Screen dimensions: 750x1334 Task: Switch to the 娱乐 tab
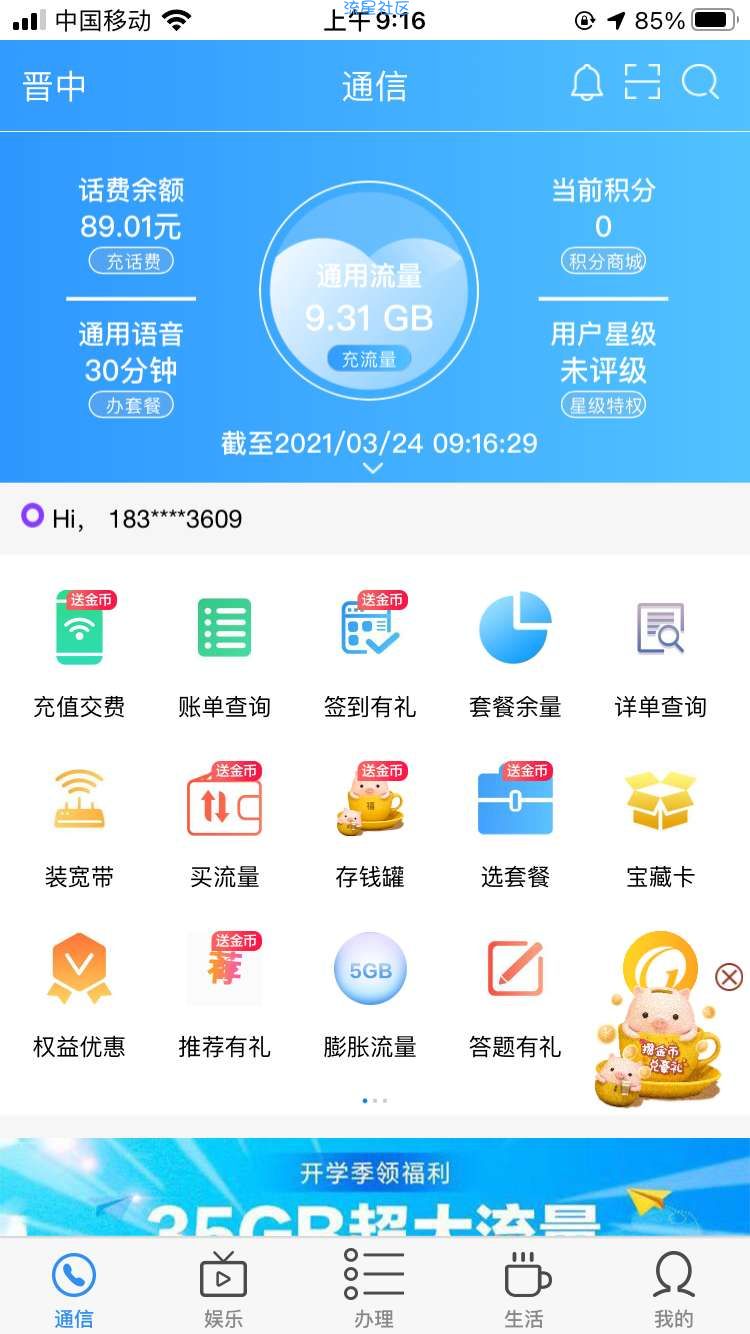[223, 1289]
